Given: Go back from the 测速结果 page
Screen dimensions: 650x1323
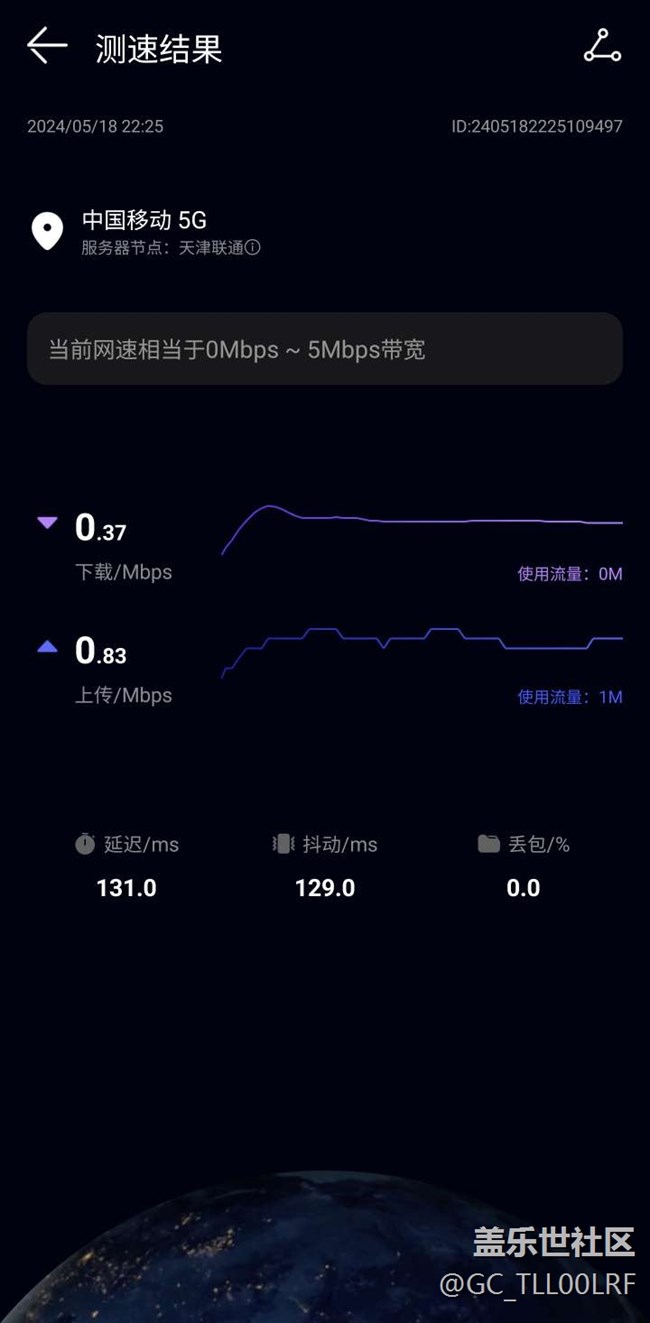Looking at the screenshot, I should click(x=46, y=47).
